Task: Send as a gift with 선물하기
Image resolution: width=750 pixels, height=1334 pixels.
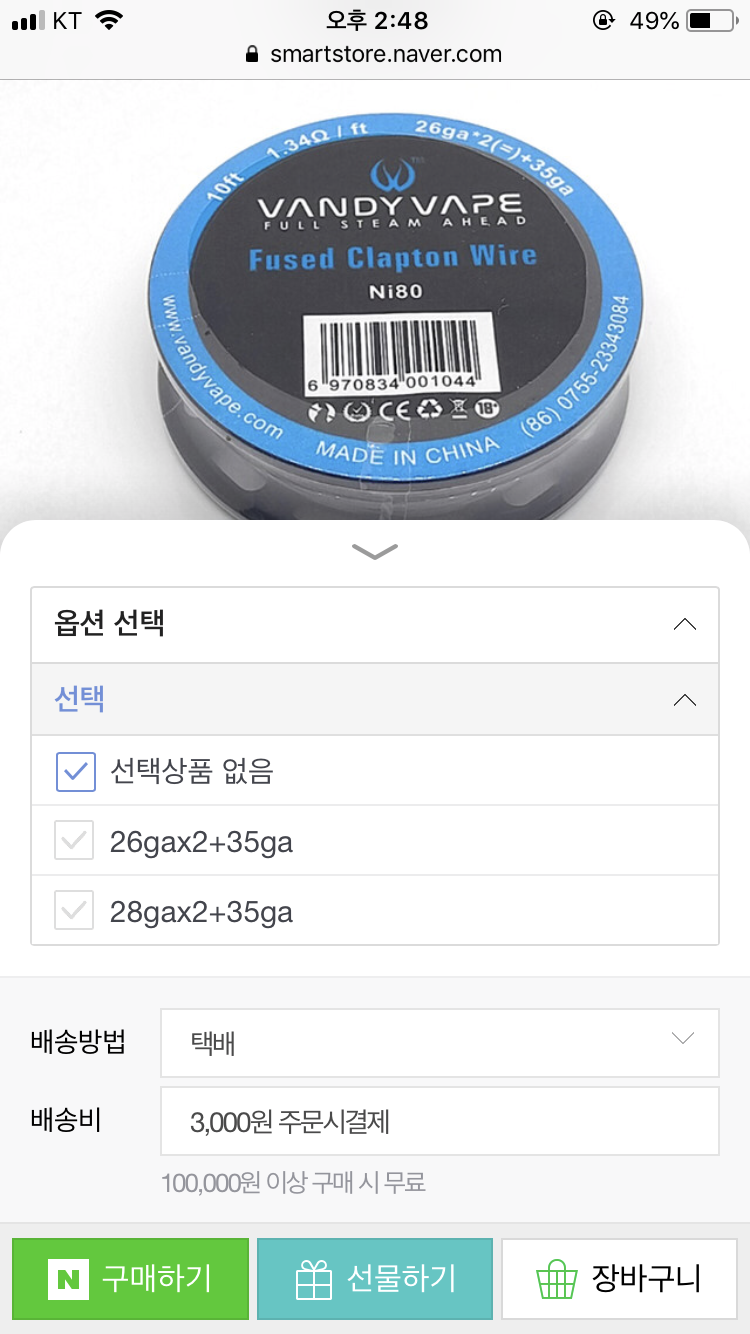Action: tap(375, 1278)
